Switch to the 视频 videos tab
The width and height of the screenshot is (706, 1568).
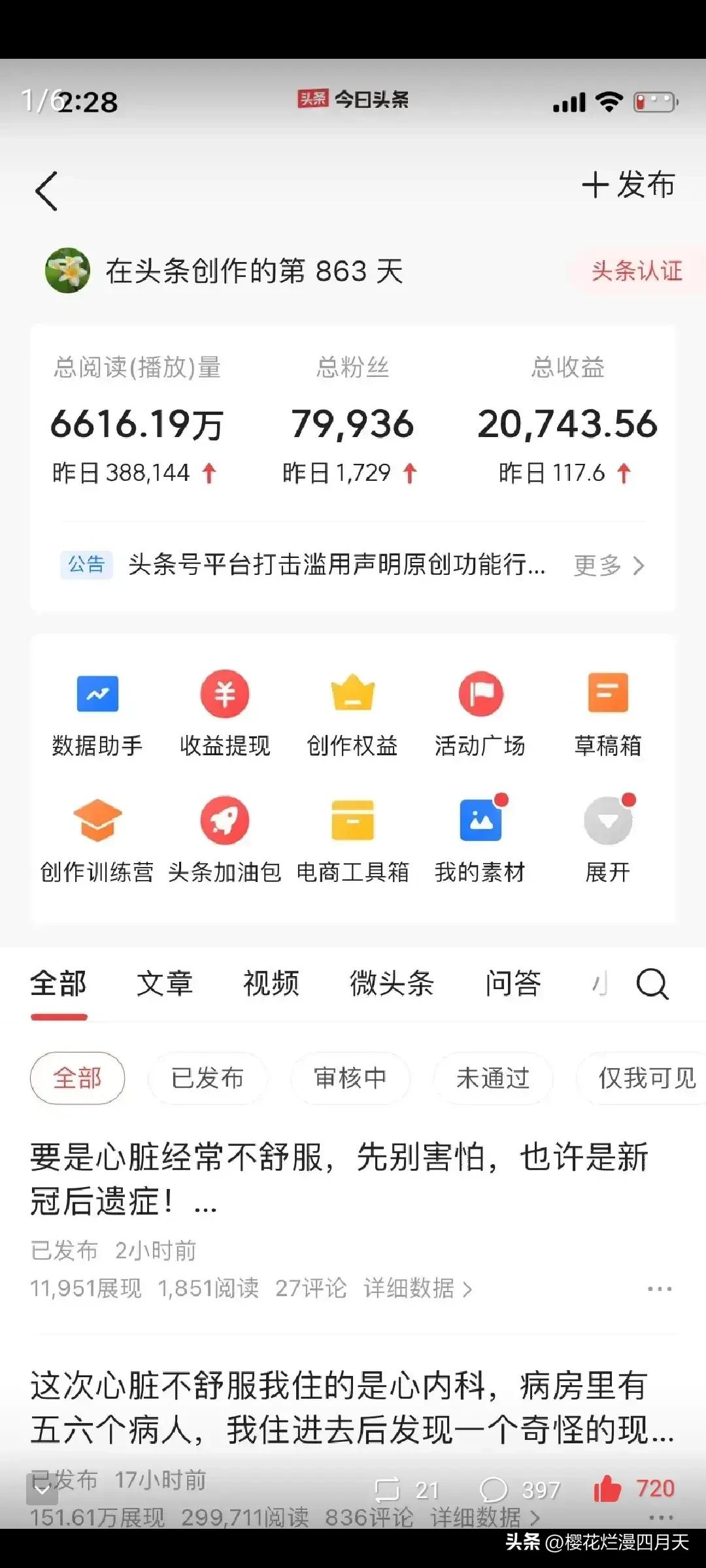point(271,984)
